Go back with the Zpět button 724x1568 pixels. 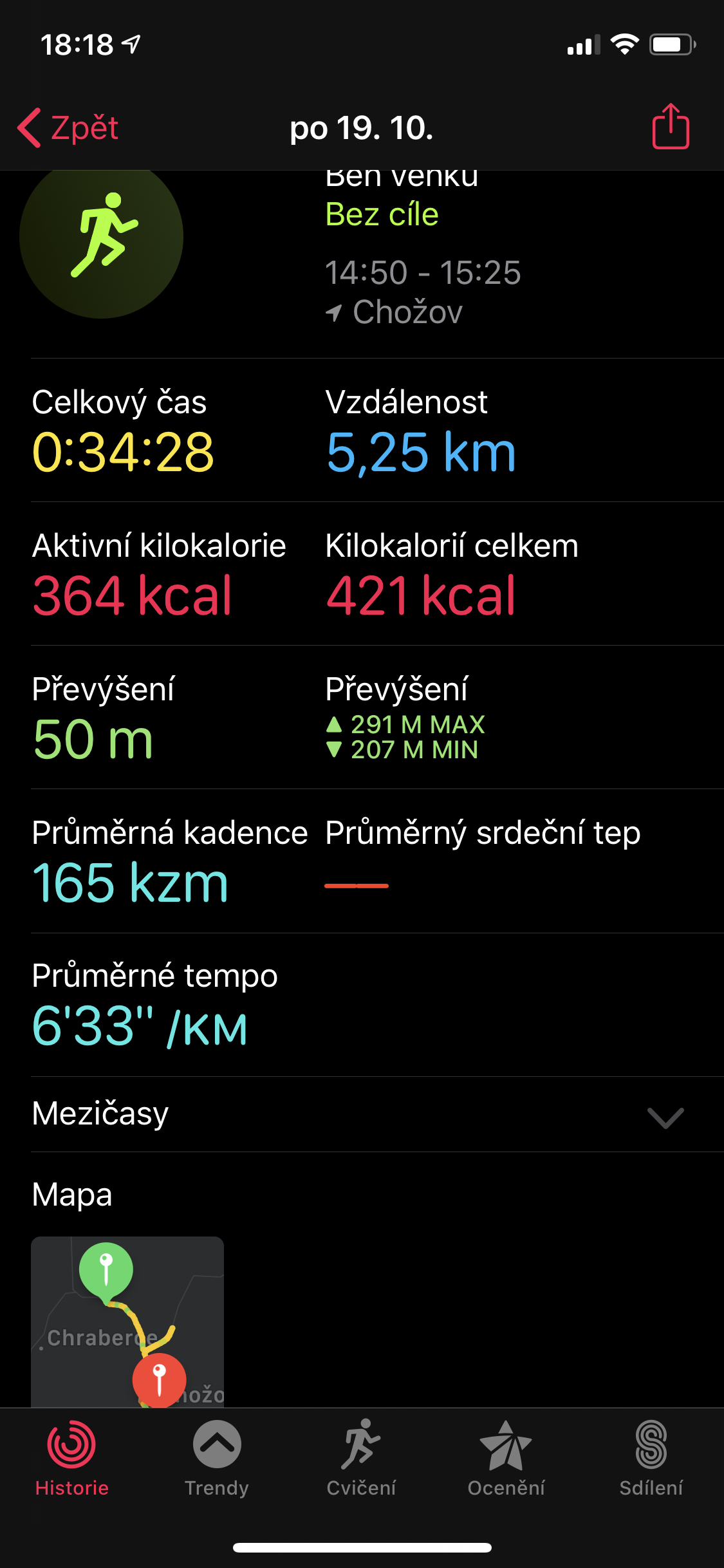pyautogui.click(x=68, y=127)
